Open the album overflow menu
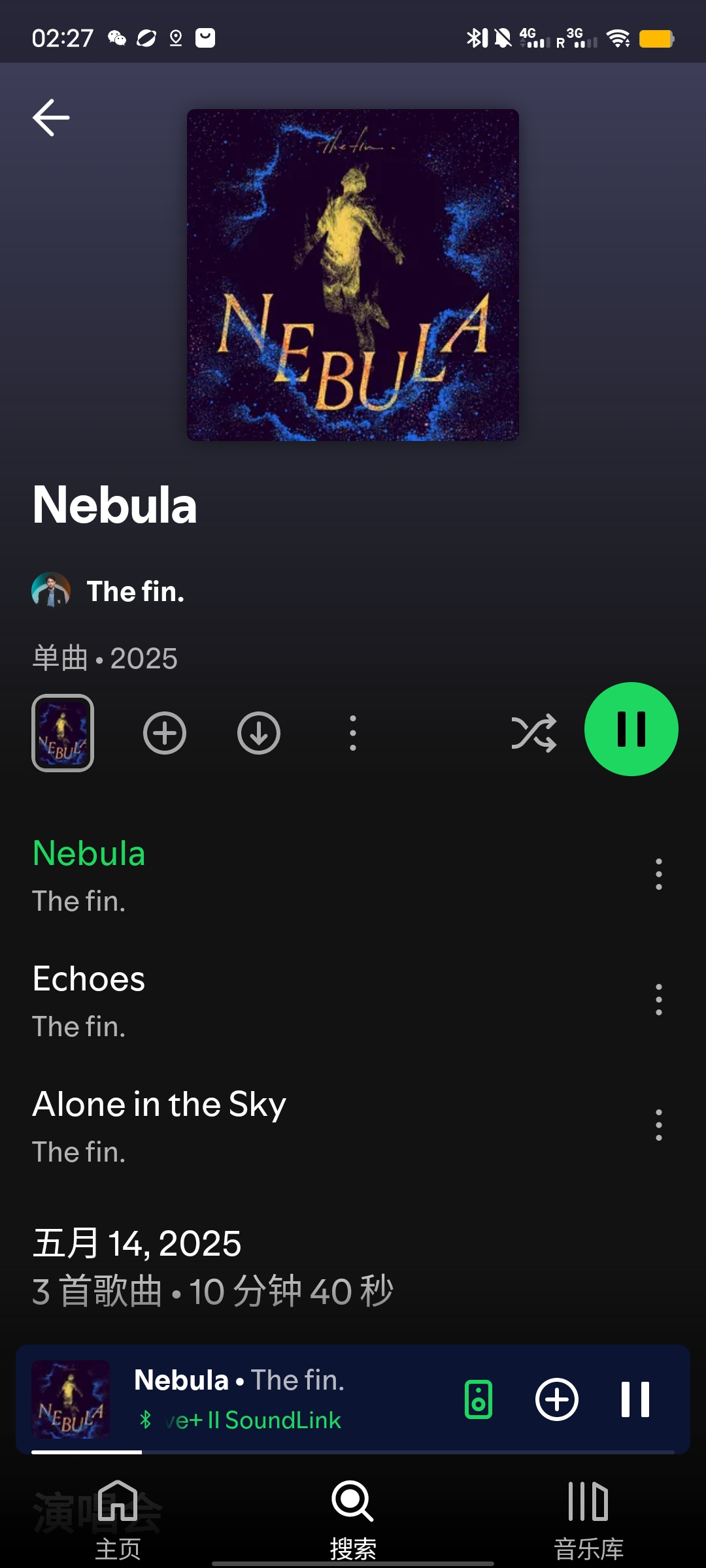Image resolution: width=706 pixels, height=1568 pixels. pos(353,732)
